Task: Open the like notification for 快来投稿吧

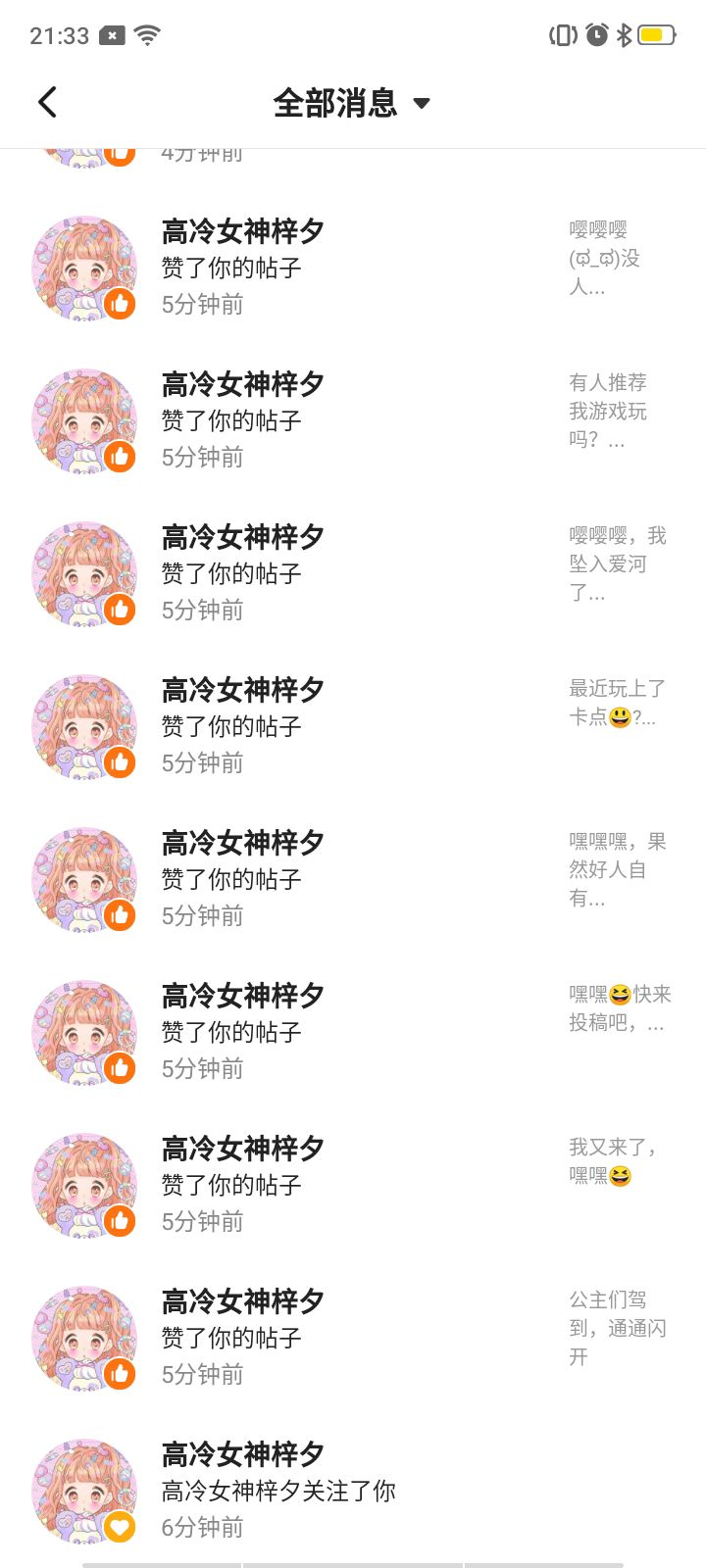Action: pos(353,1032)
